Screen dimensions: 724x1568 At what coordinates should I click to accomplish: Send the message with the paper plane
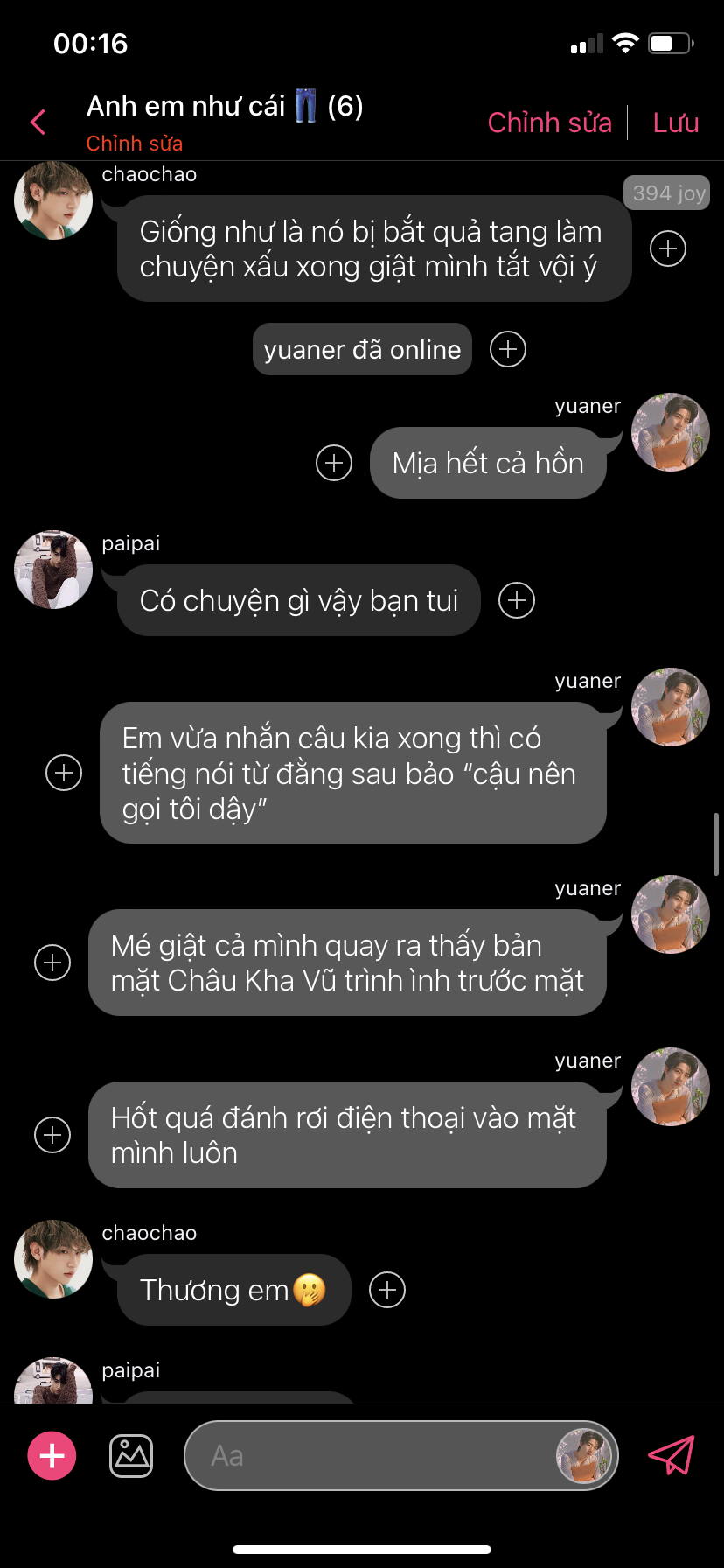[x=672, y=1455]
